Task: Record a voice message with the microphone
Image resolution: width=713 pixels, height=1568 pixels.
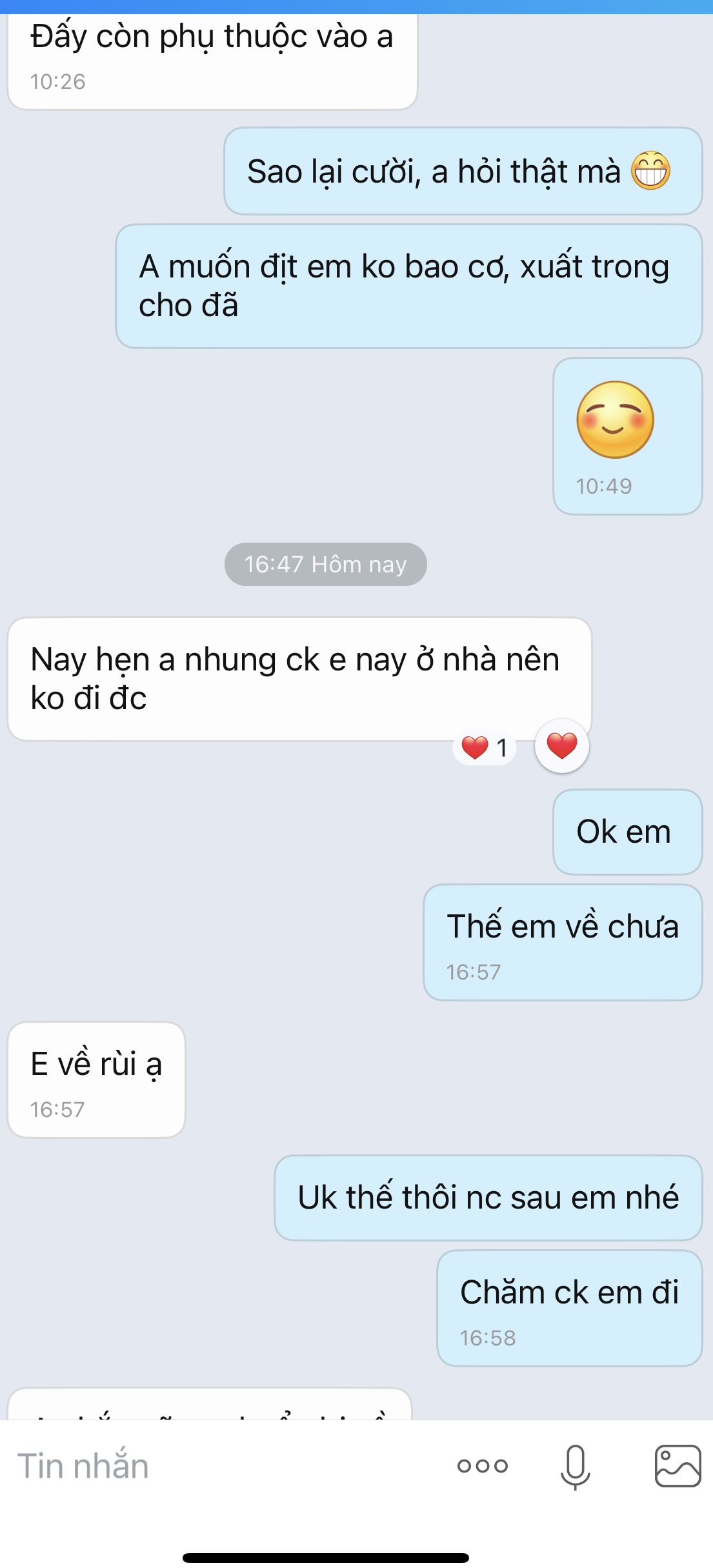Action: (575, 1466)
